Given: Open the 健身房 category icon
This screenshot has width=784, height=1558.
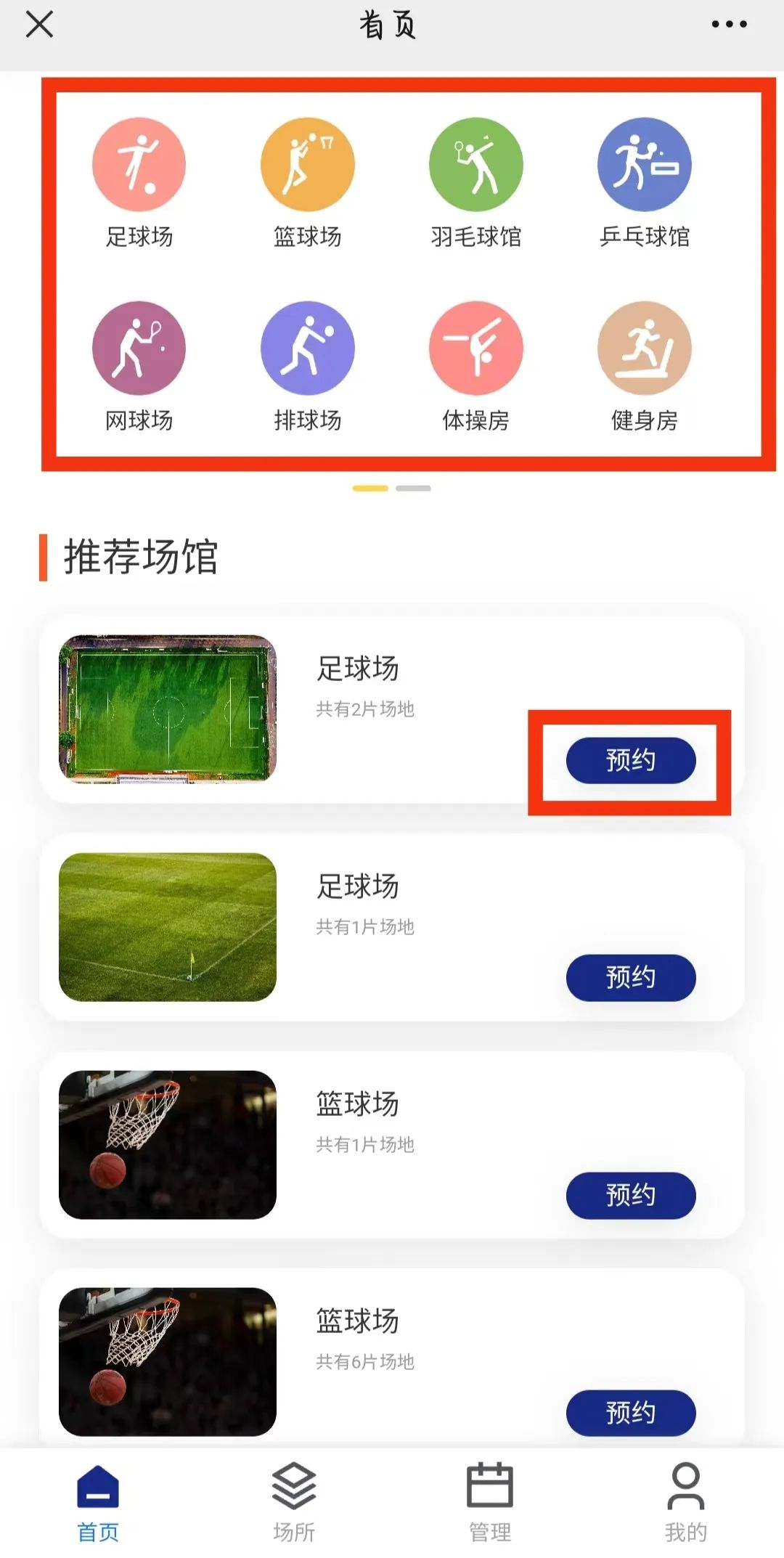Looking at the screenshot, I should pos(645,348).
